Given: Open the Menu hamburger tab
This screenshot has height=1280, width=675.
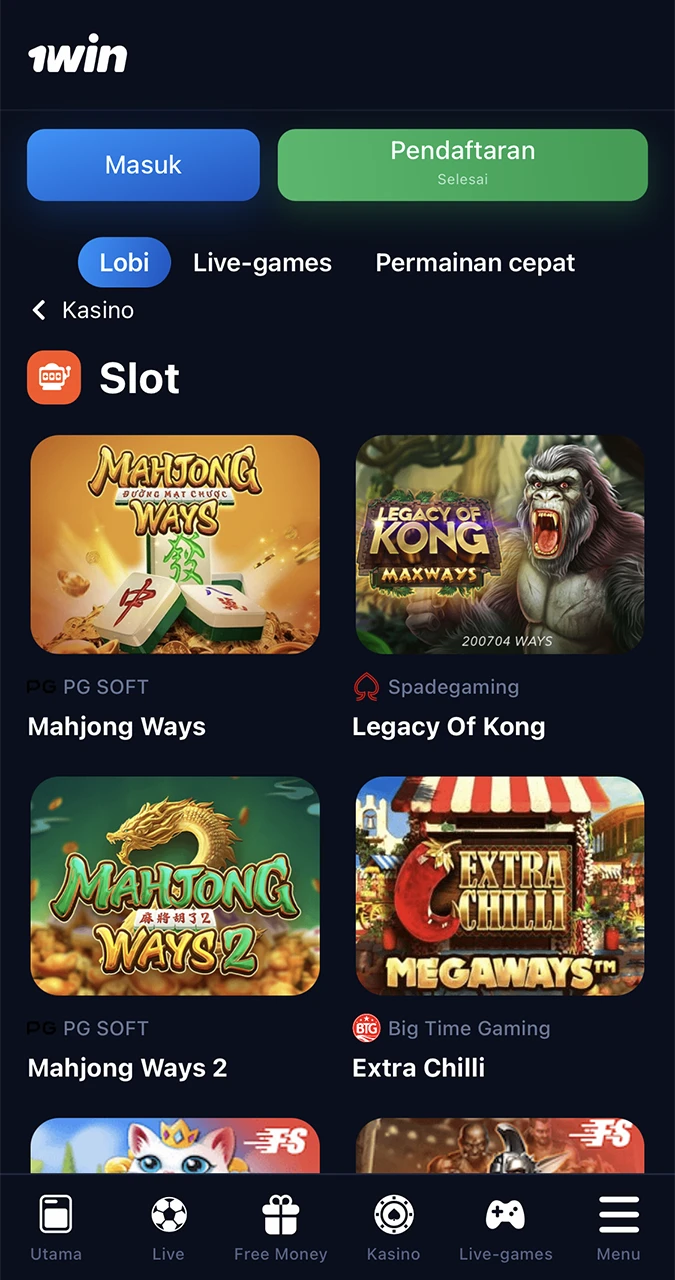Looking at the screenshot, I should pyautogui.click(x=618, y=1228).
